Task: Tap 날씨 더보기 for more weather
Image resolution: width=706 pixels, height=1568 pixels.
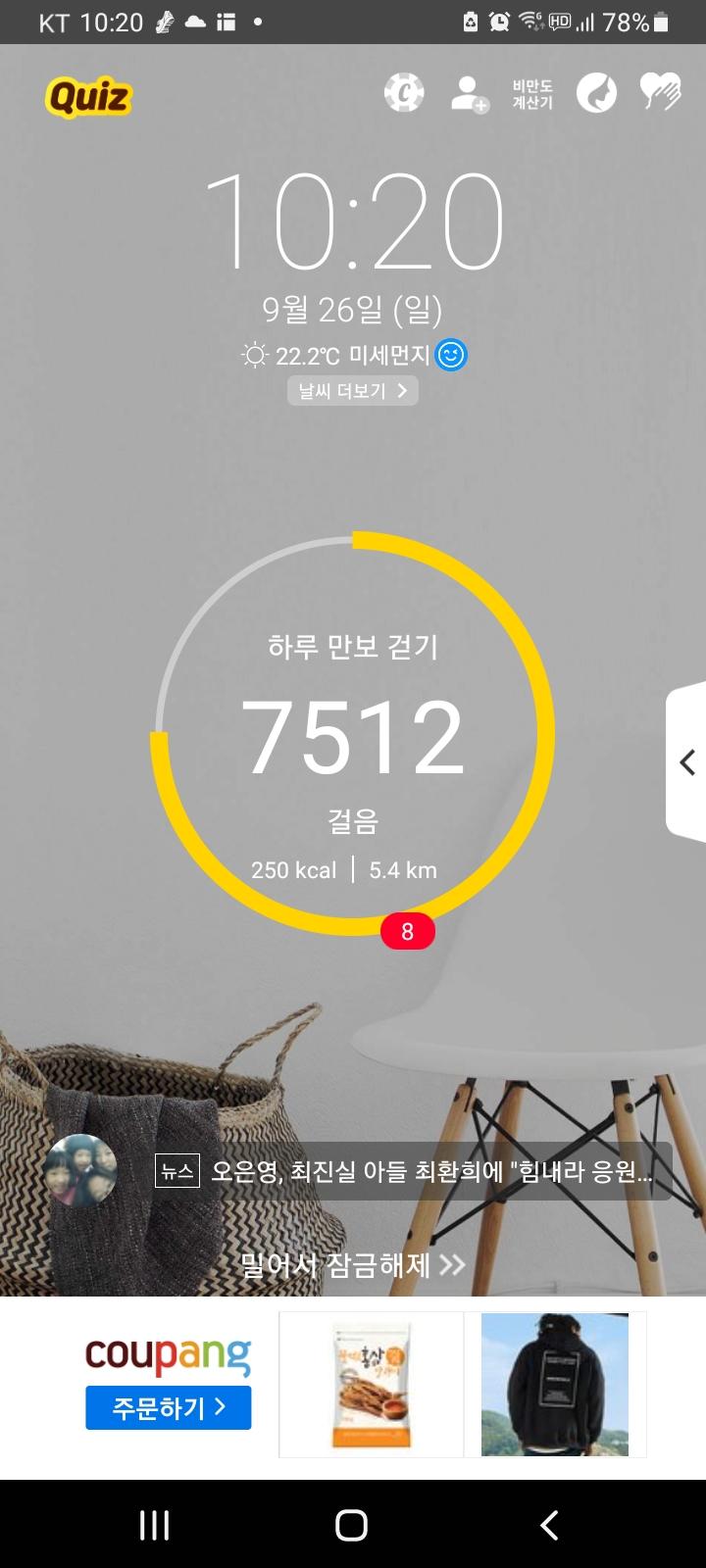Action: pyautogui.click(x=352, y=391)
